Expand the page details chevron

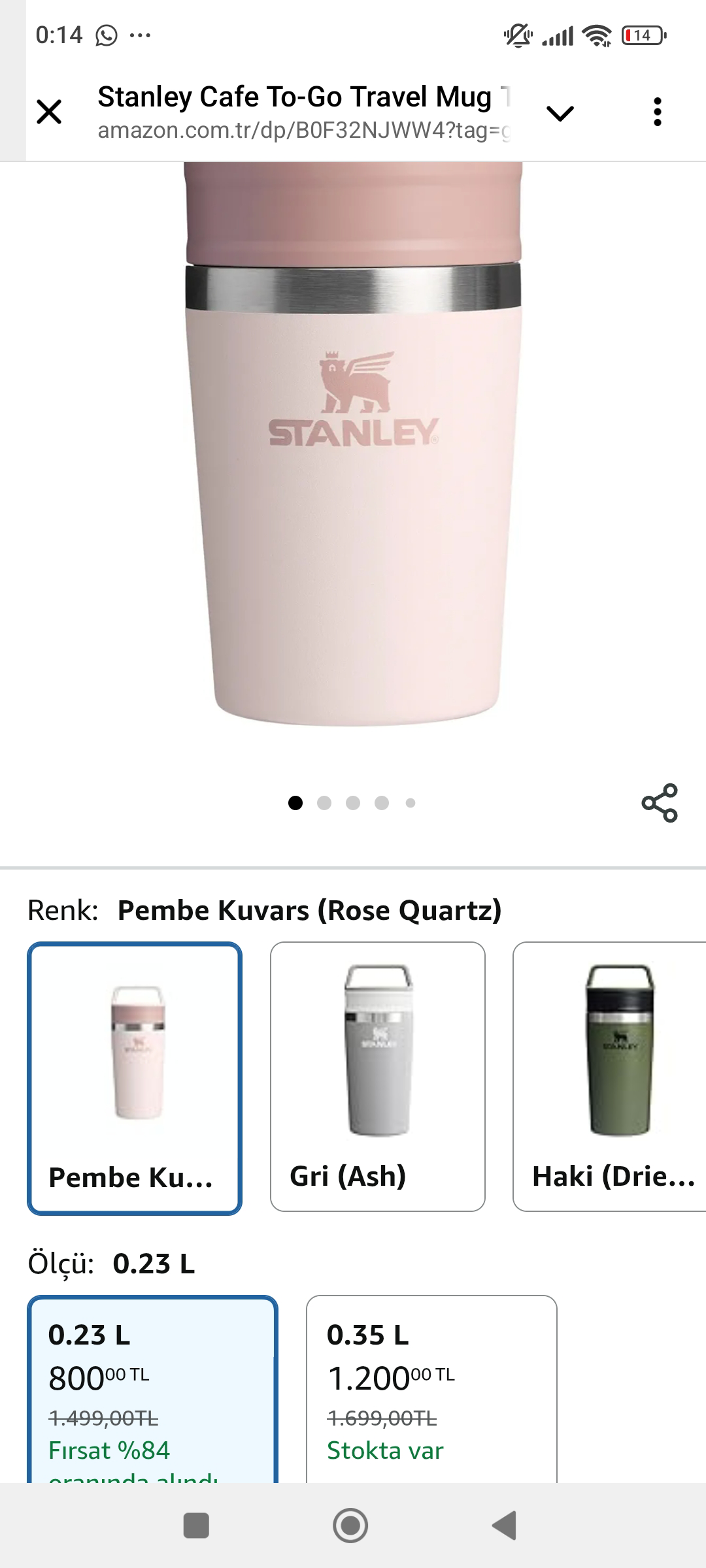[x=560, y=113]
